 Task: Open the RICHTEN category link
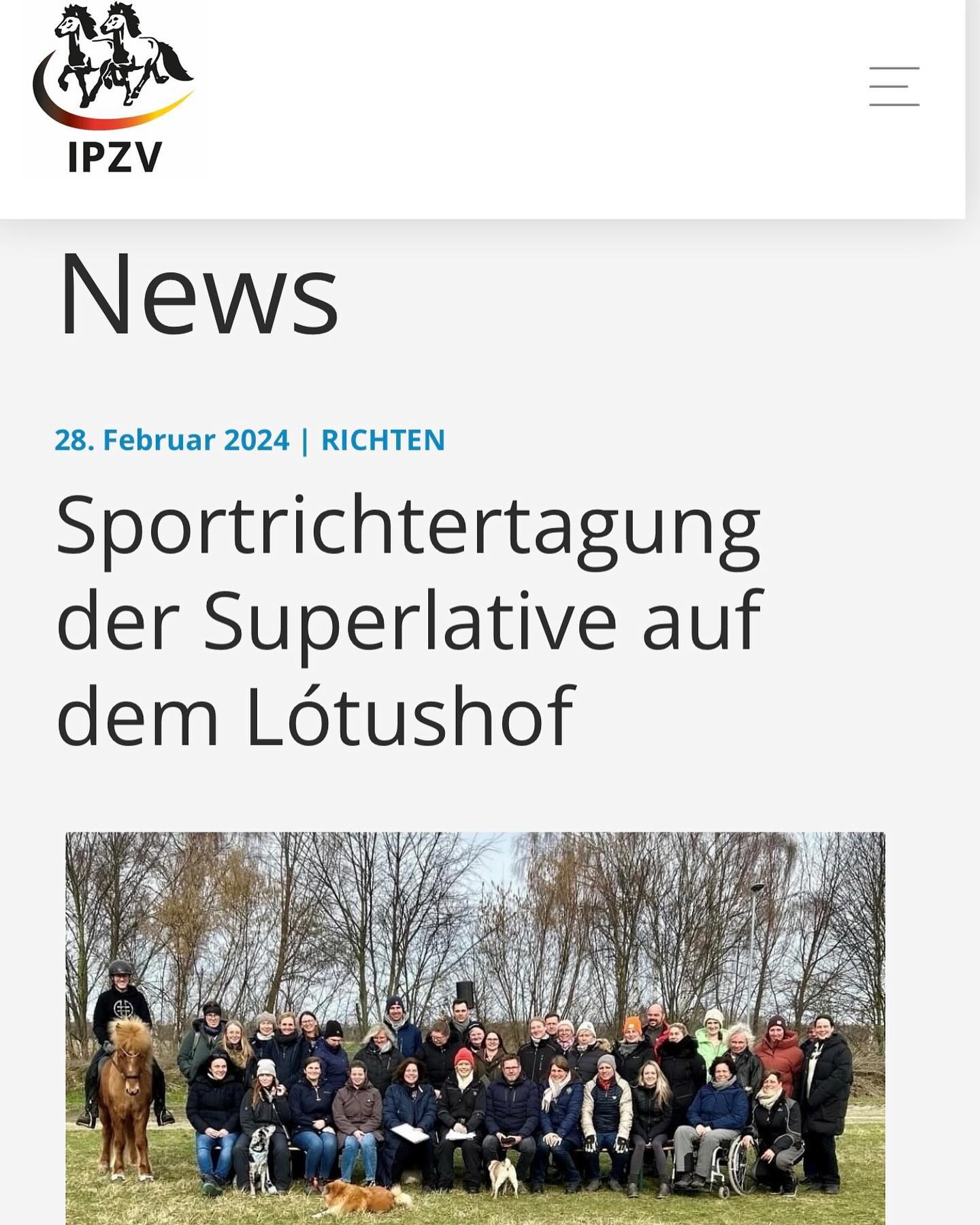382,440
